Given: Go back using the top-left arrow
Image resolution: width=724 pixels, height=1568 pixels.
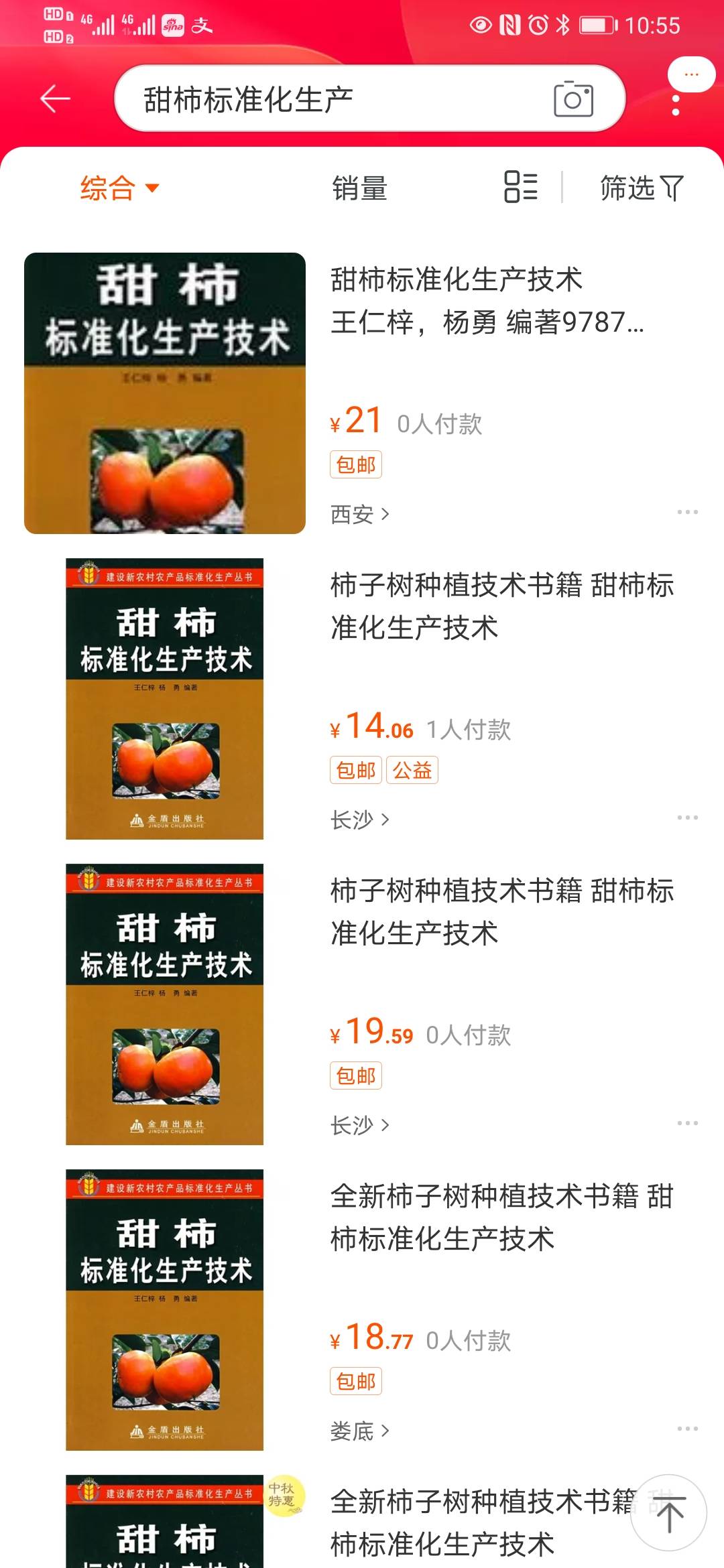Looking at the screenshot, I should [55, 99].
